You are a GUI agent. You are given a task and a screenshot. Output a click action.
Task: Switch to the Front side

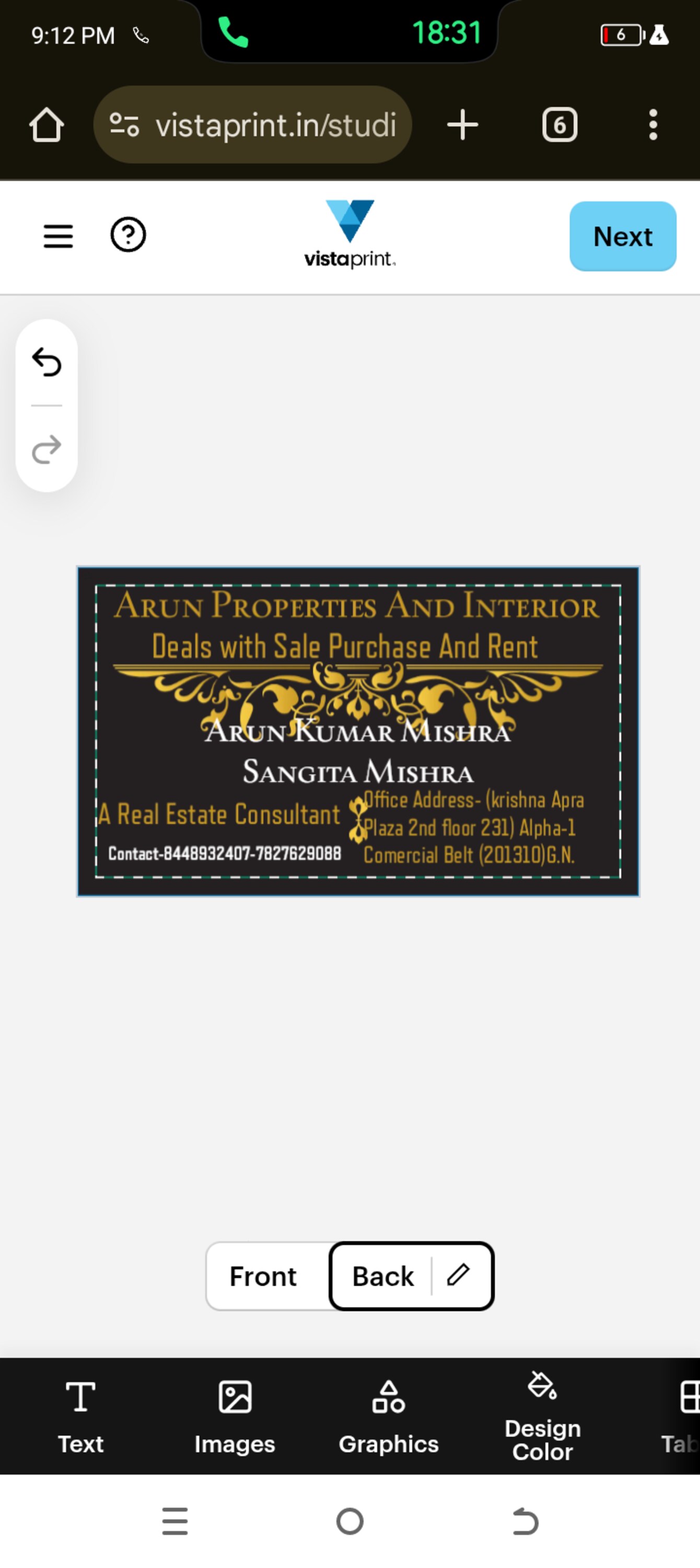[x=263, y=1276]
